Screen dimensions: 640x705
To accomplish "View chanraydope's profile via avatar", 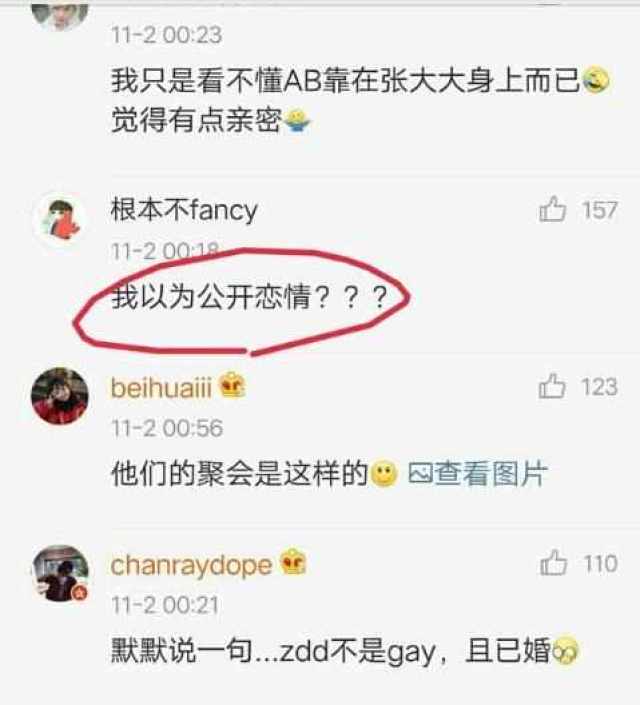I will point(60,573).
